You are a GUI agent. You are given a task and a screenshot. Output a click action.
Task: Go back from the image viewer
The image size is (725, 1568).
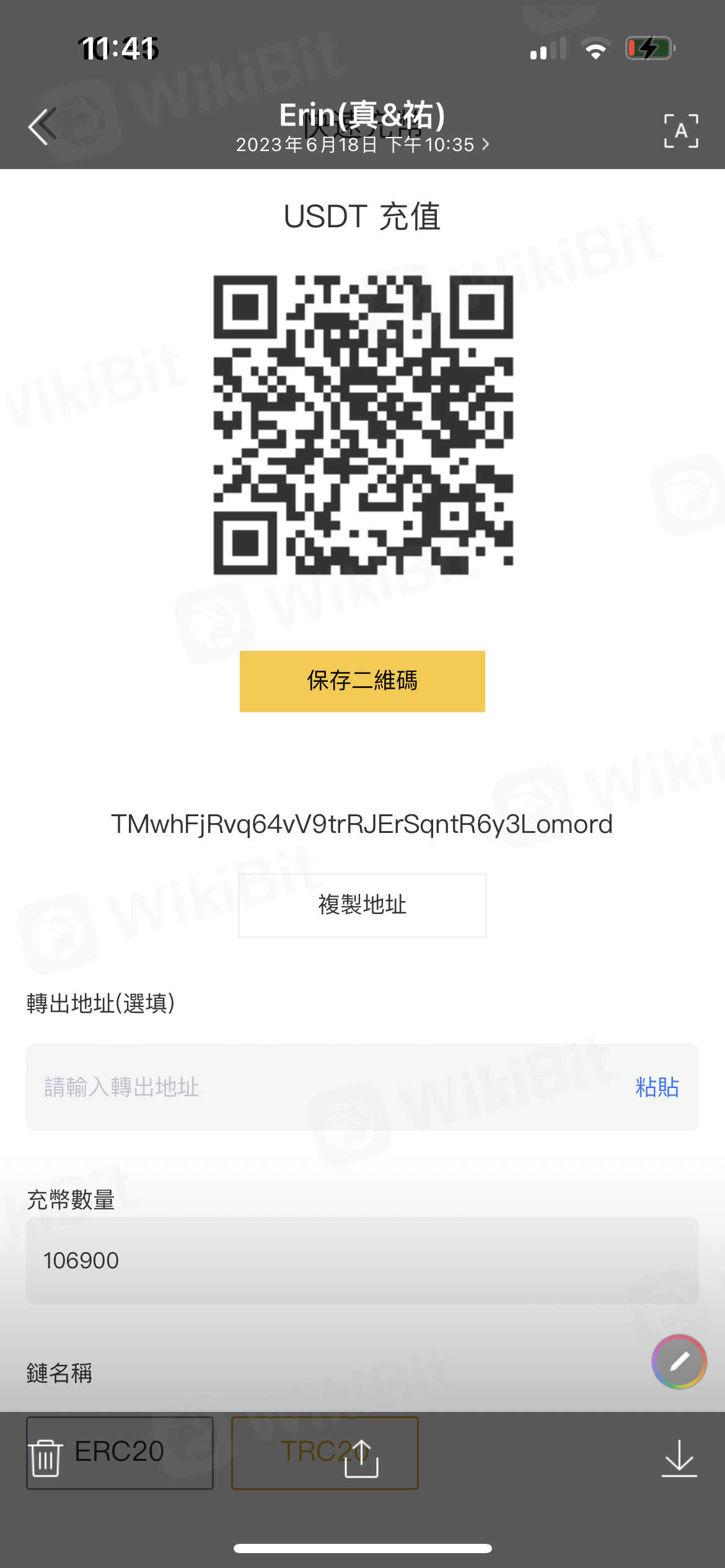[x=42, y=127]
